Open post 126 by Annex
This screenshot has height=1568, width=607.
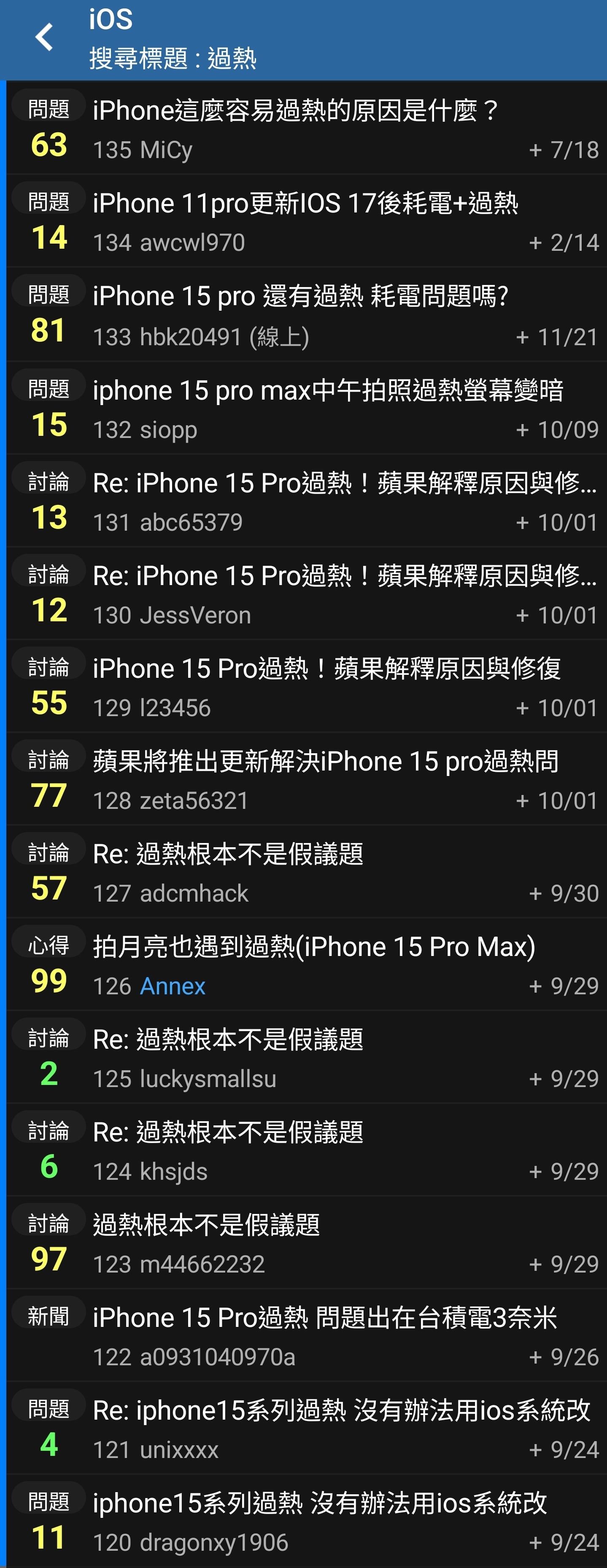tap(305, 965)
